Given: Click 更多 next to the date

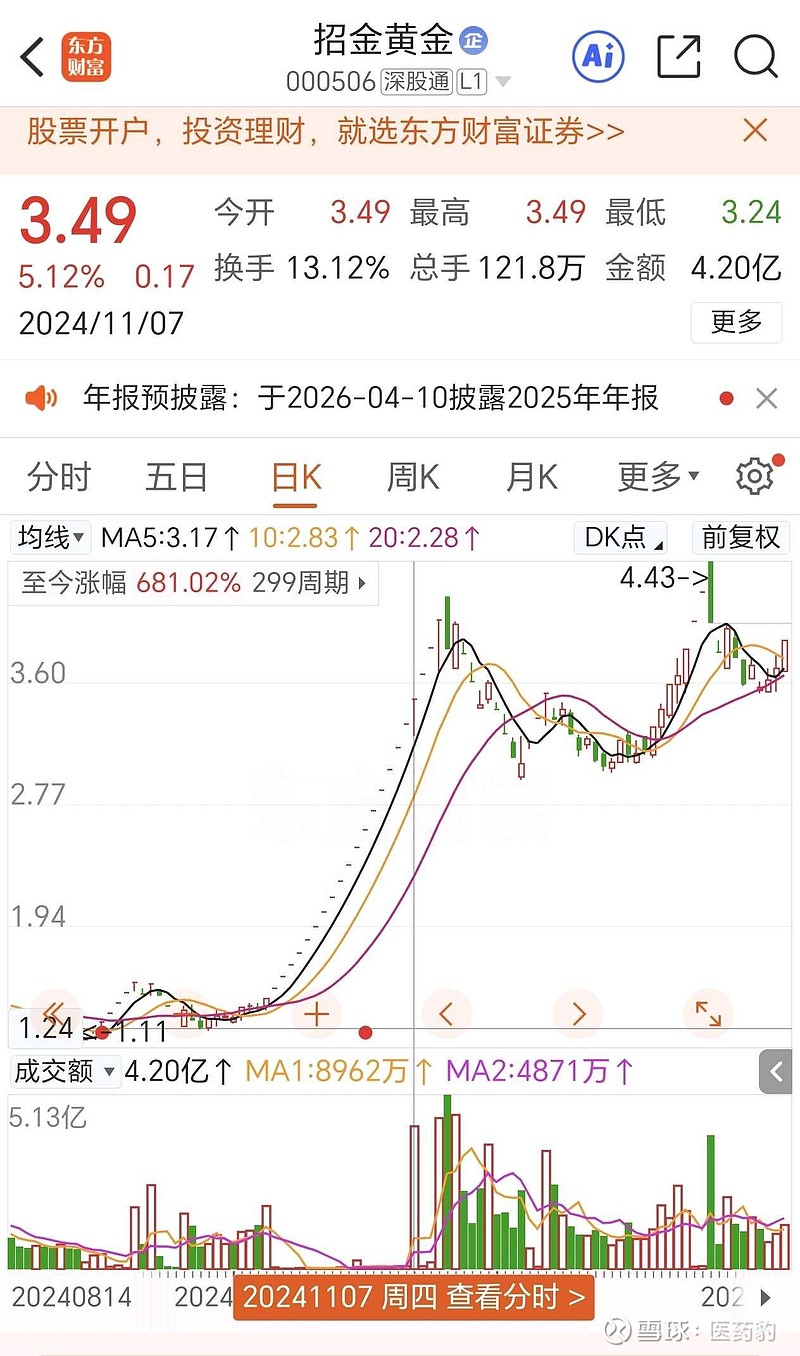Looking at the screenshot, I should click(x=736, y=323).
